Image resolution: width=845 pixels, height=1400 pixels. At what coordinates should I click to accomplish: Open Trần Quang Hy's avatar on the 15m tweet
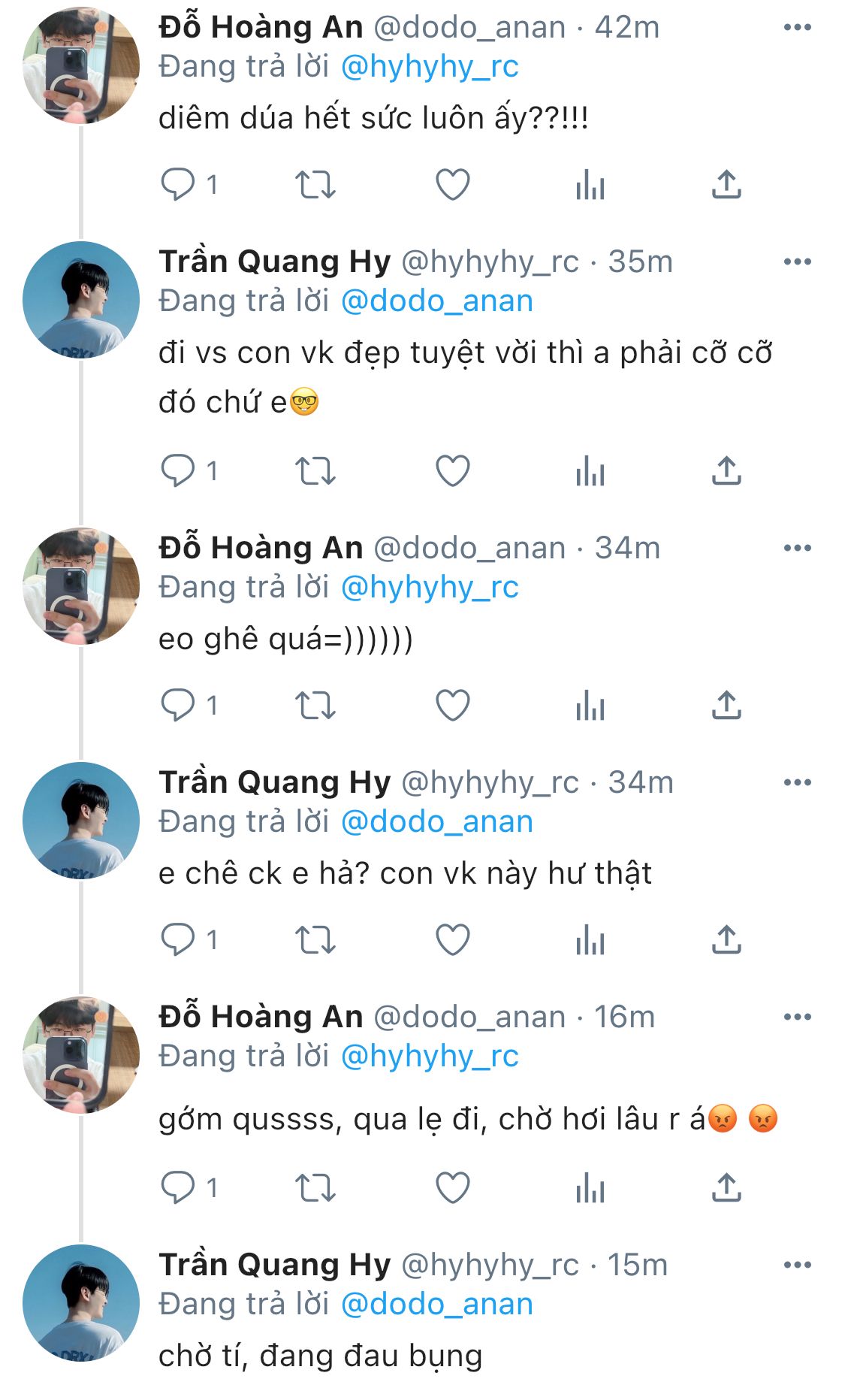click(81, 1303)
